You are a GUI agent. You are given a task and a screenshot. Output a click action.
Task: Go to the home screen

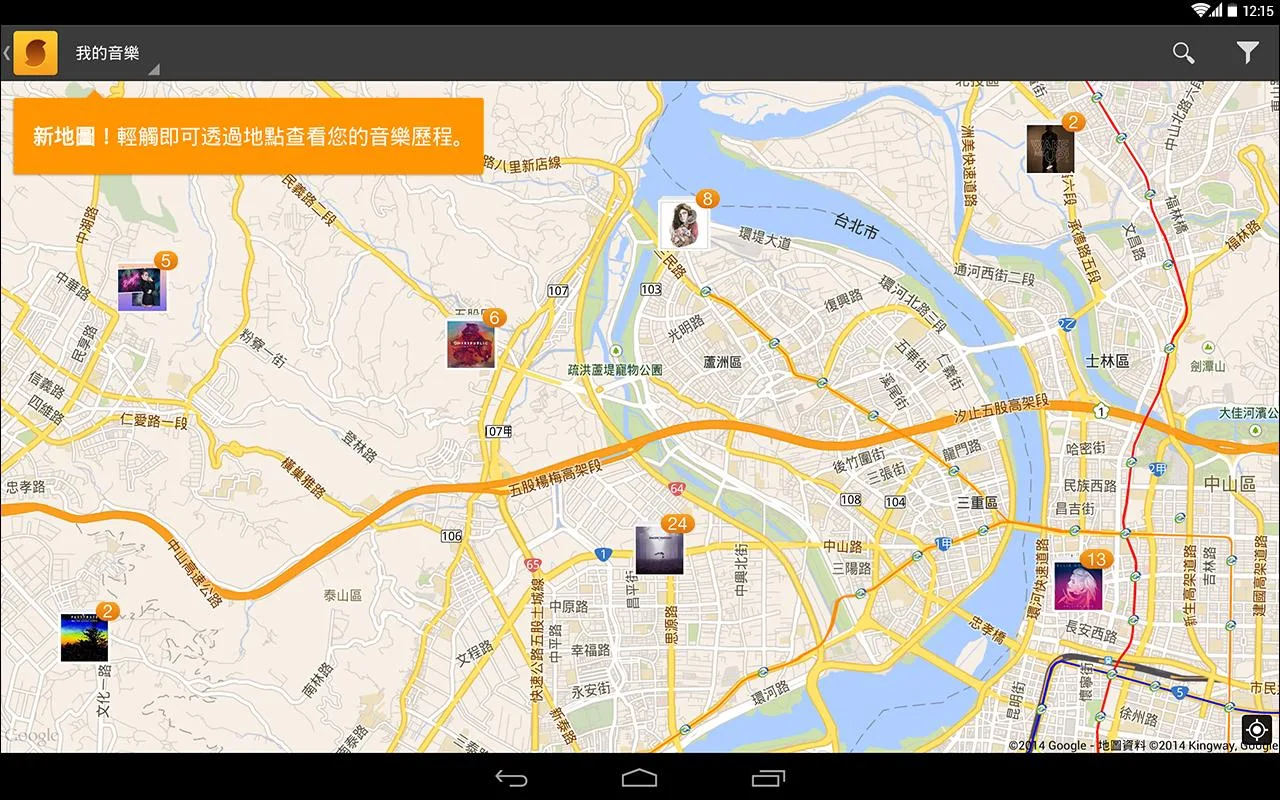click(640, 778)
